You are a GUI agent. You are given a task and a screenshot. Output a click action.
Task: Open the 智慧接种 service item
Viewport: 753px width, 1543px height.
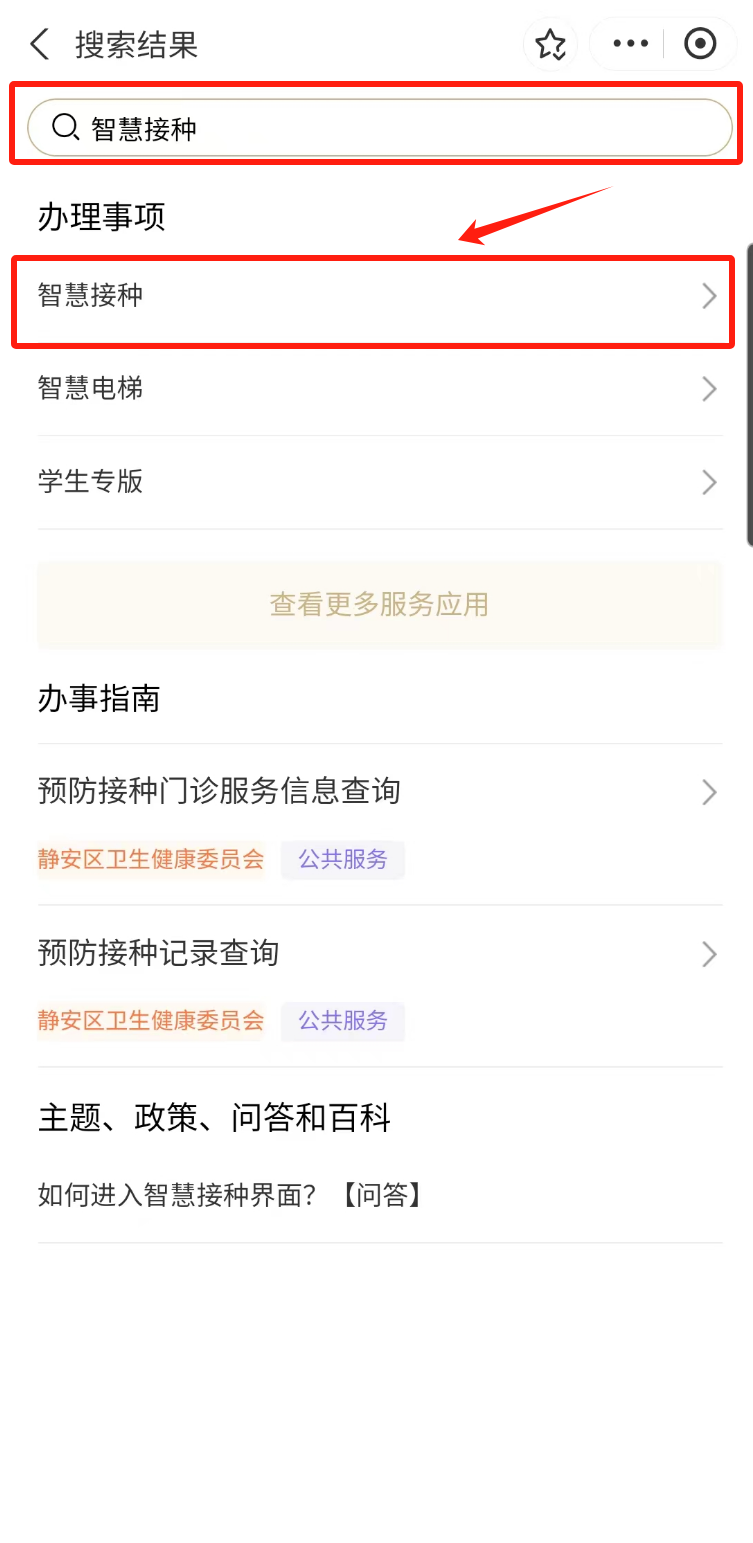point(376,296)
